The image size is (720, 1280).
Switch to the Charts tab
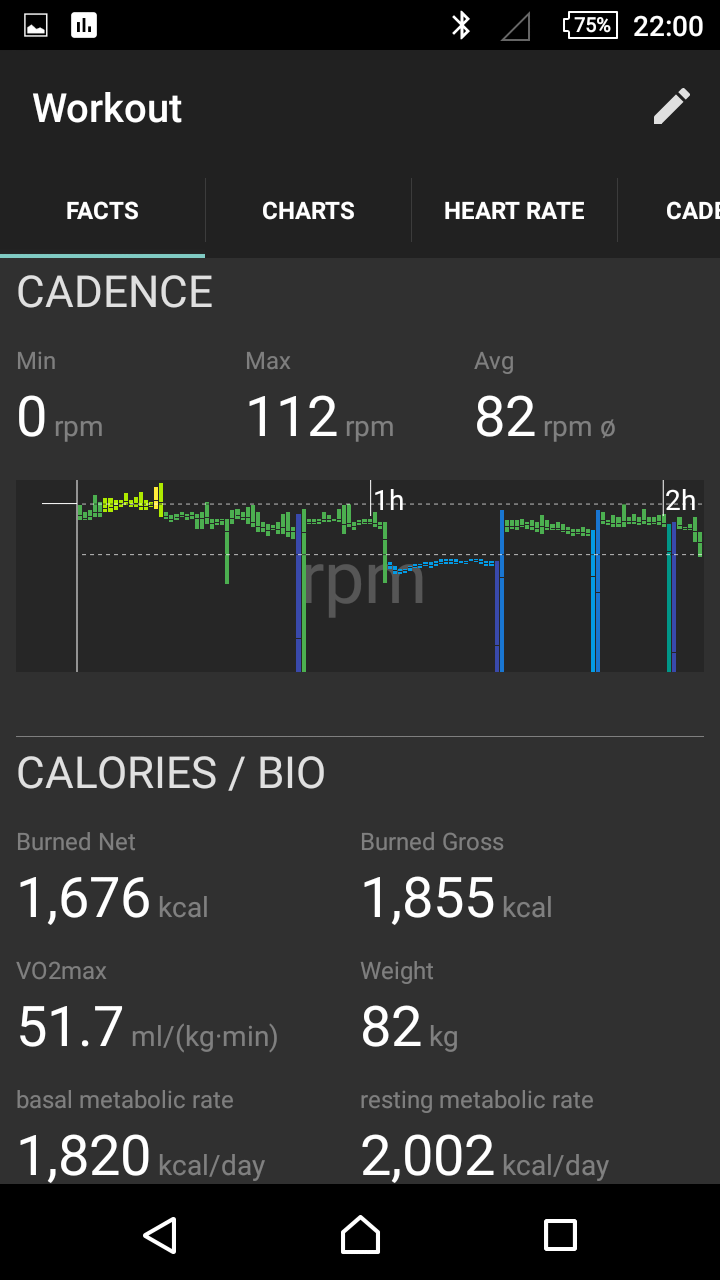308,211
